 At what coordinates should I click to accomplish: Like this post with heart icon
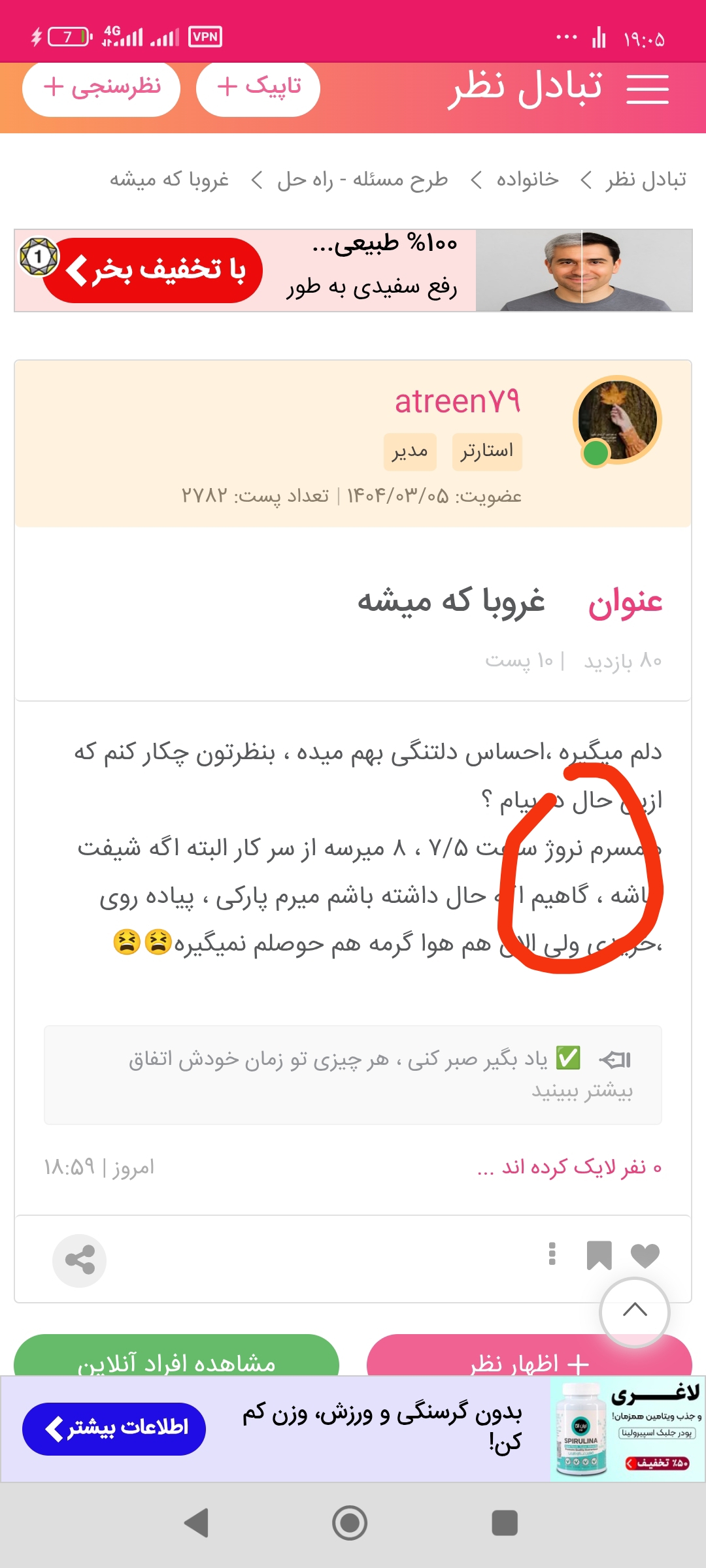pos(645,1255)
